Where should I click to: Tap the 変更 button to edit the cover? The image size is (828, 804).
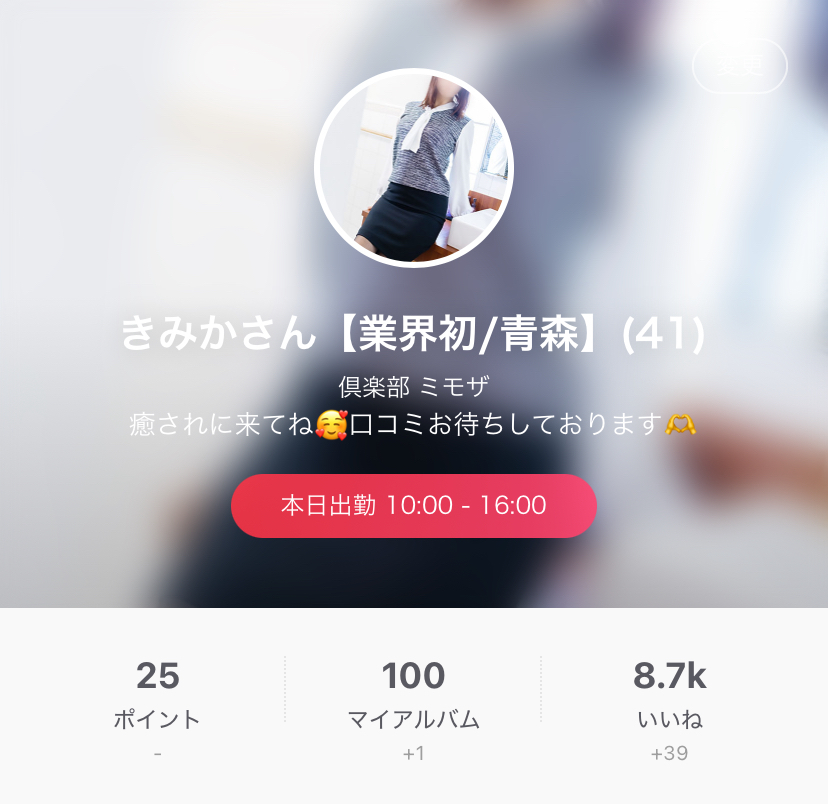(x=739, y=66)
